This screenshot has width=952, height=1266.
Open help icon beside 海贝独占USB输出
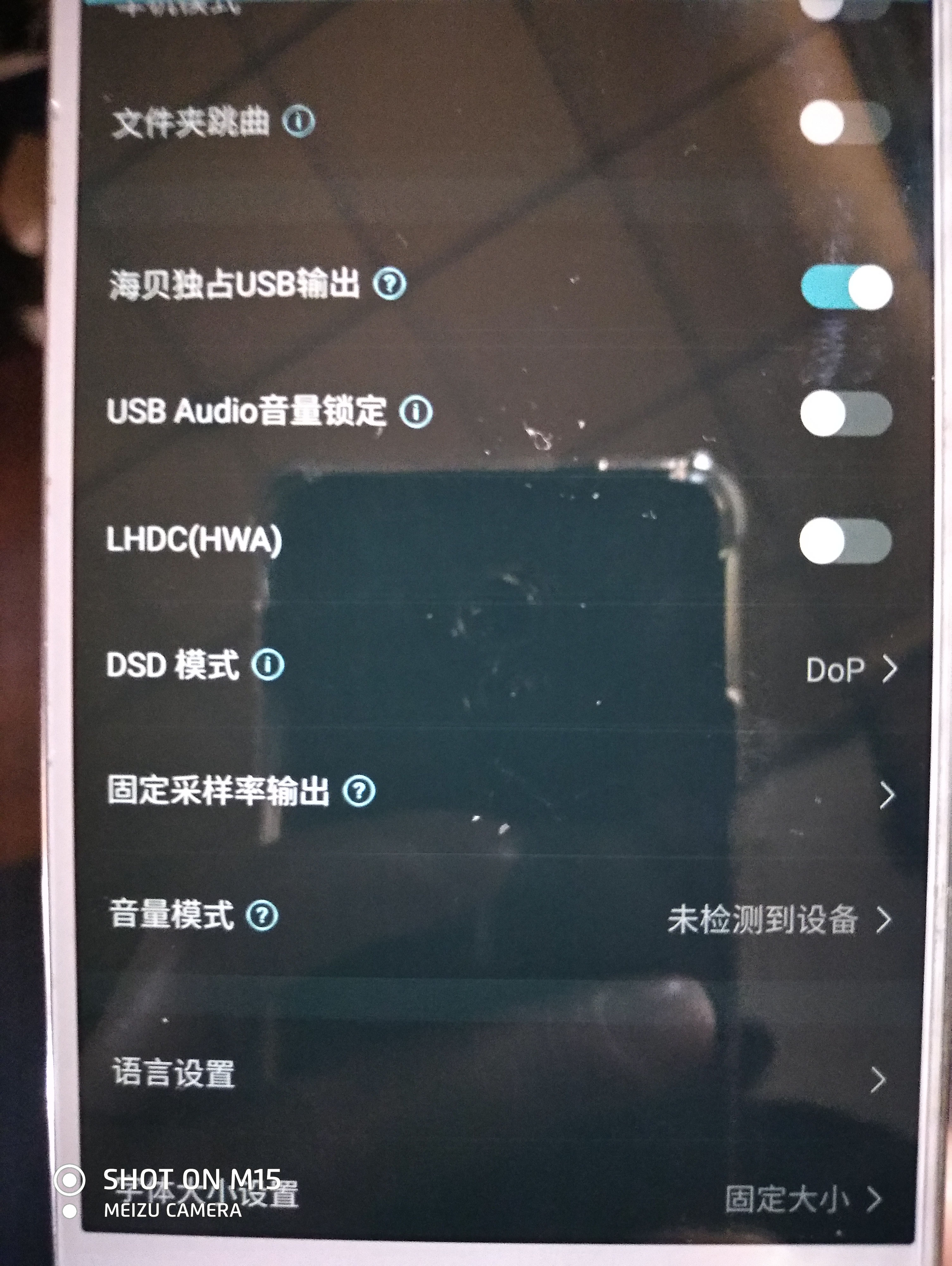(390, 284)
